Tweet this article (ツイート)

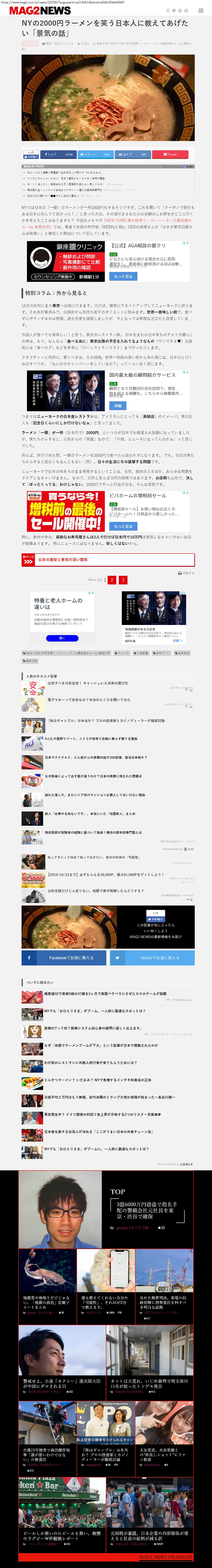(96, 155)
